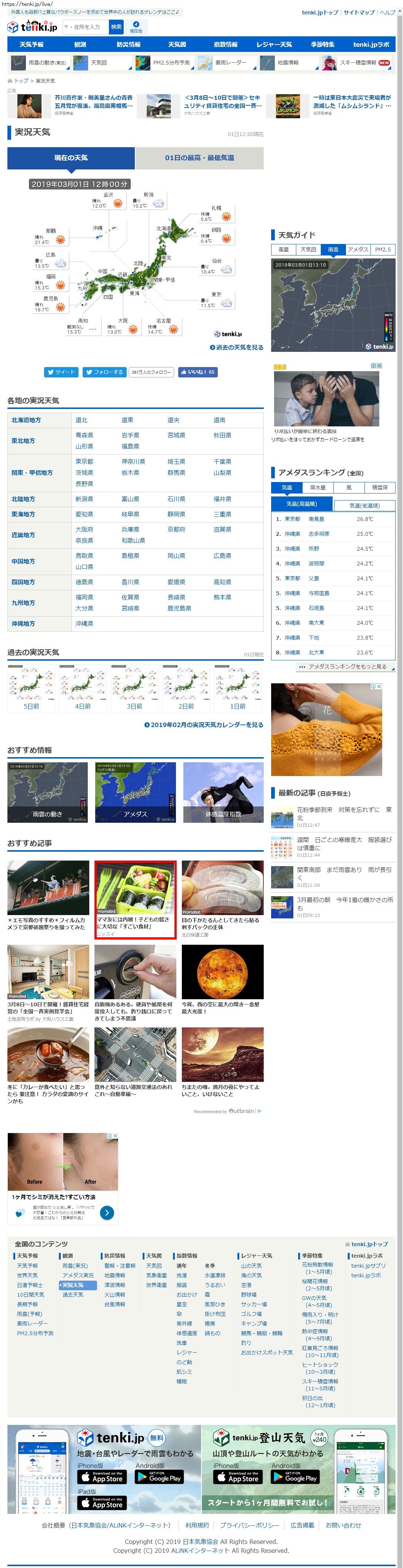Switch ranking to 降水量 tab
The image size is (403, 1568).
[318, 487]
